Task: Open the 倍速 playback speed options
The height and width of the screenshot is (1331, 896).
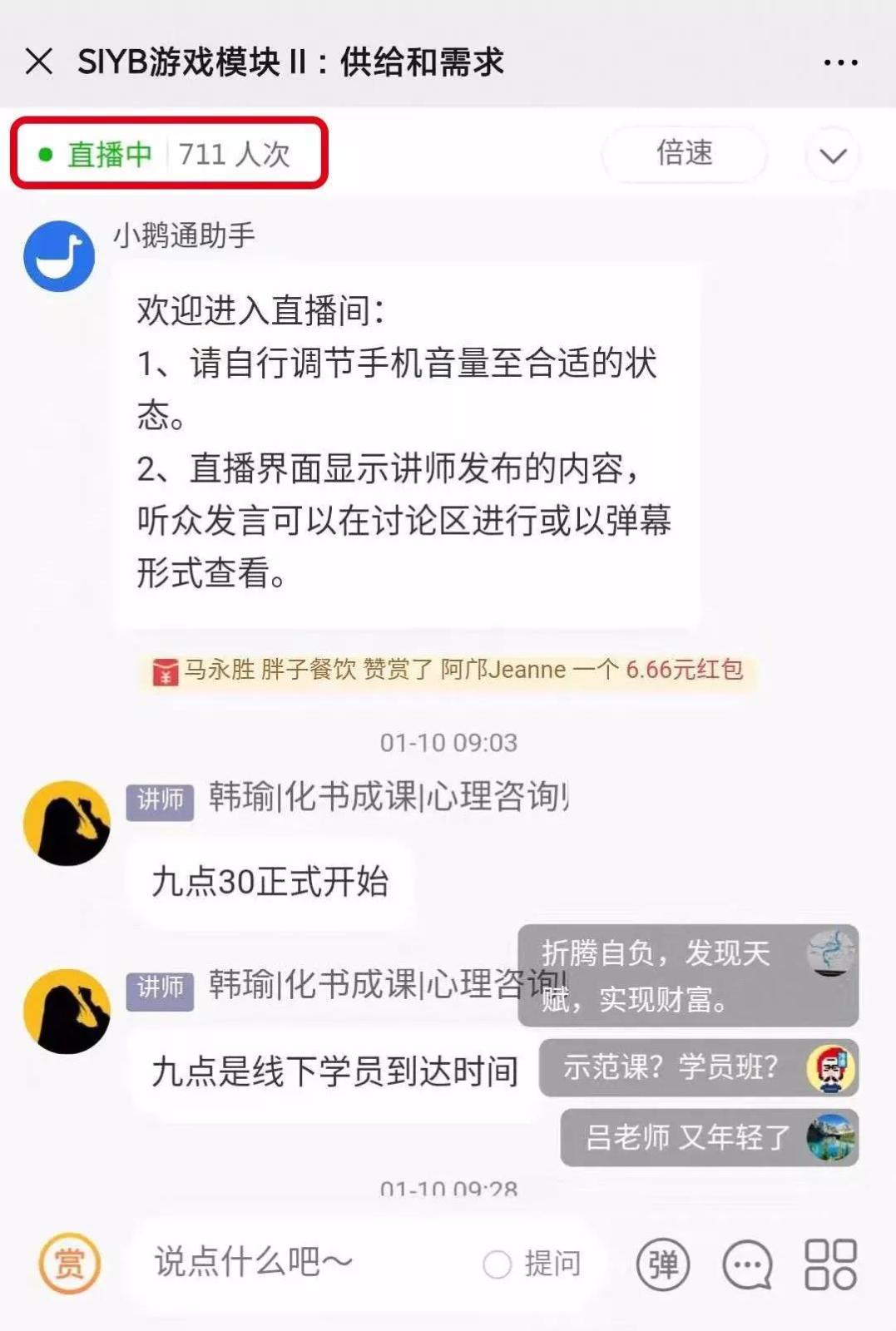Action: coord(684,154)
